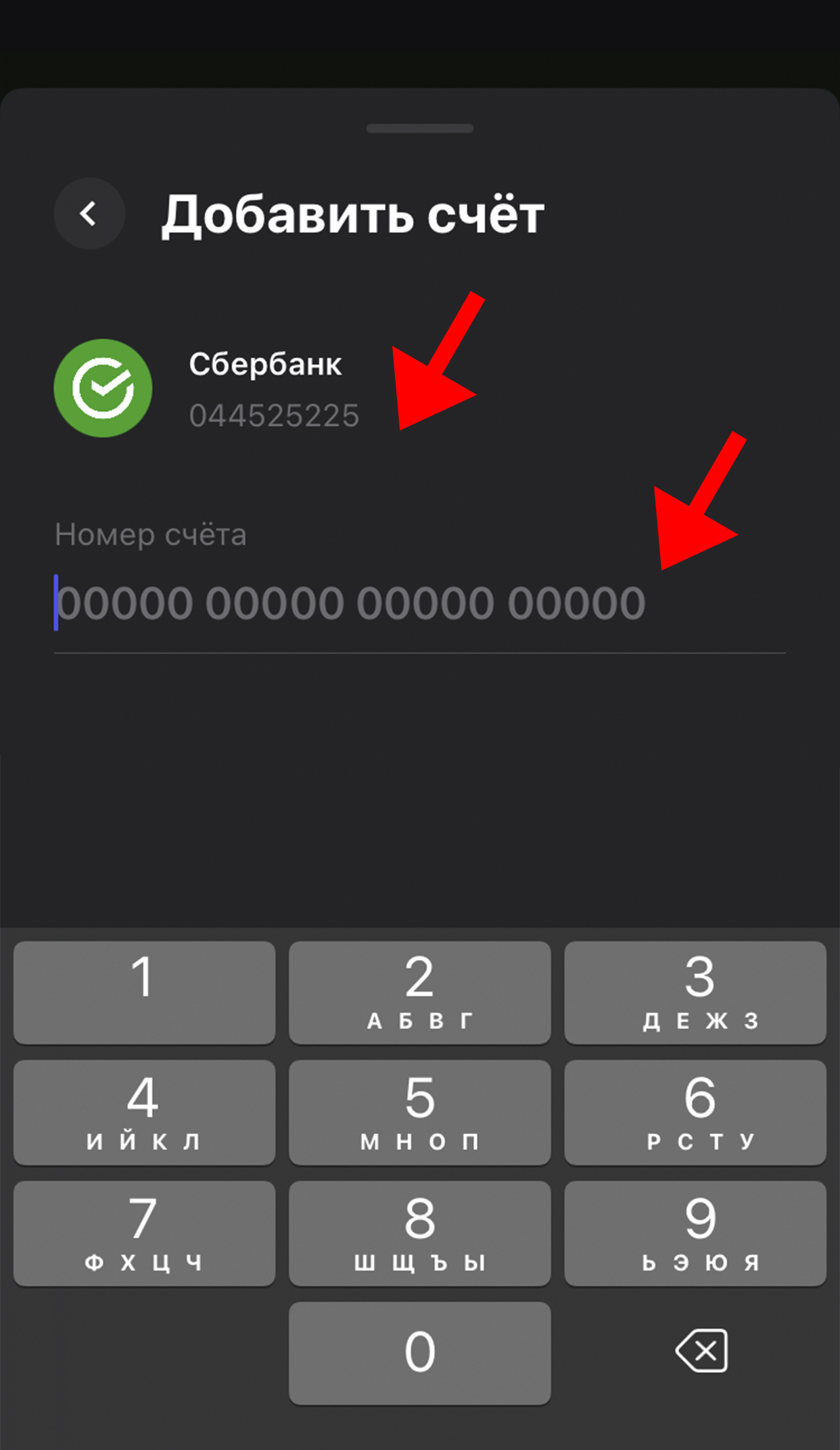Screen dimensions: 840x1450
Task: Enter digit 4 on the keypad
Action: click(x=144, y=1113)
